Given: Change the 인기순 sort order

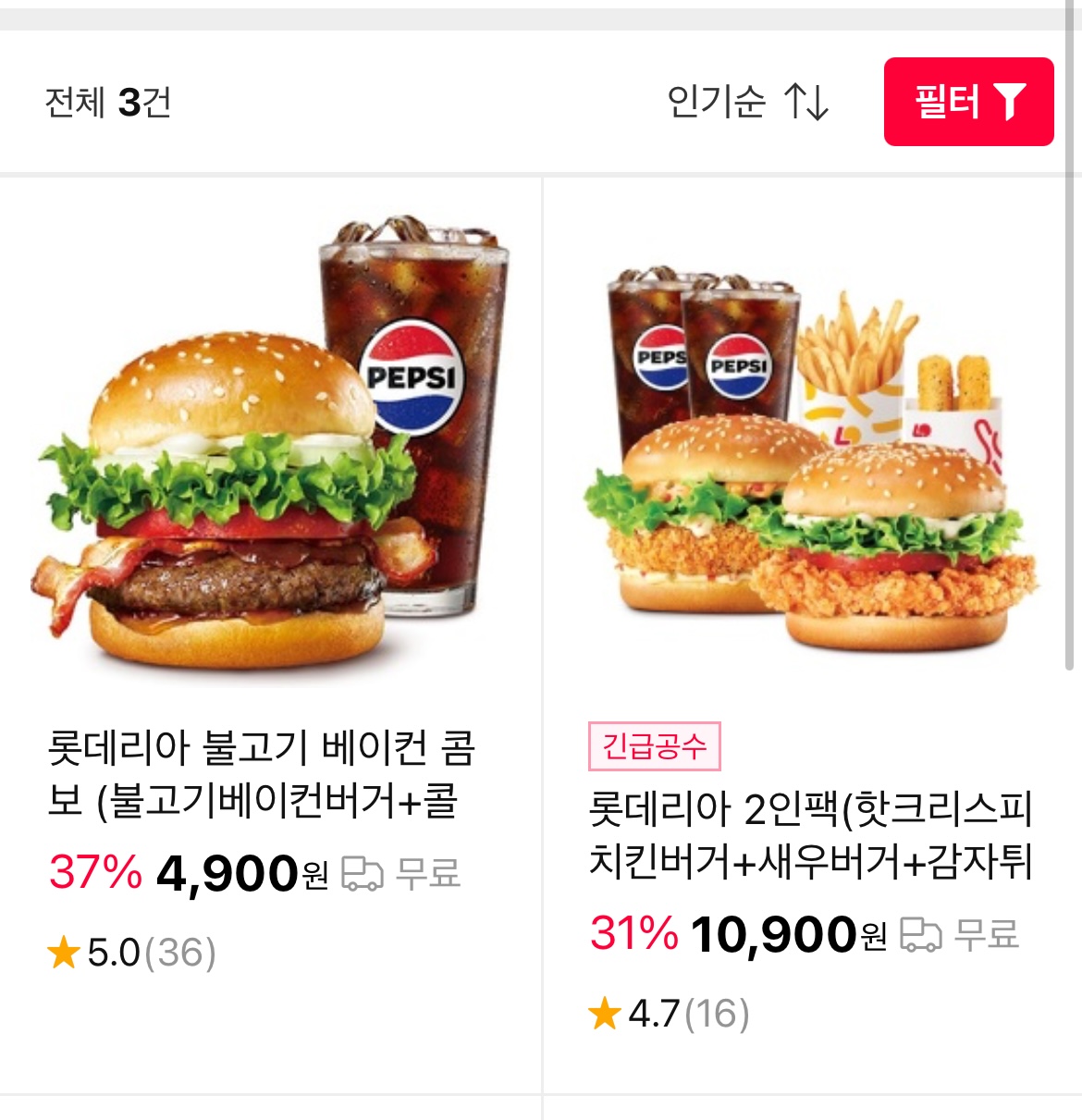Looking at the screenshot, I should point(747,102).
